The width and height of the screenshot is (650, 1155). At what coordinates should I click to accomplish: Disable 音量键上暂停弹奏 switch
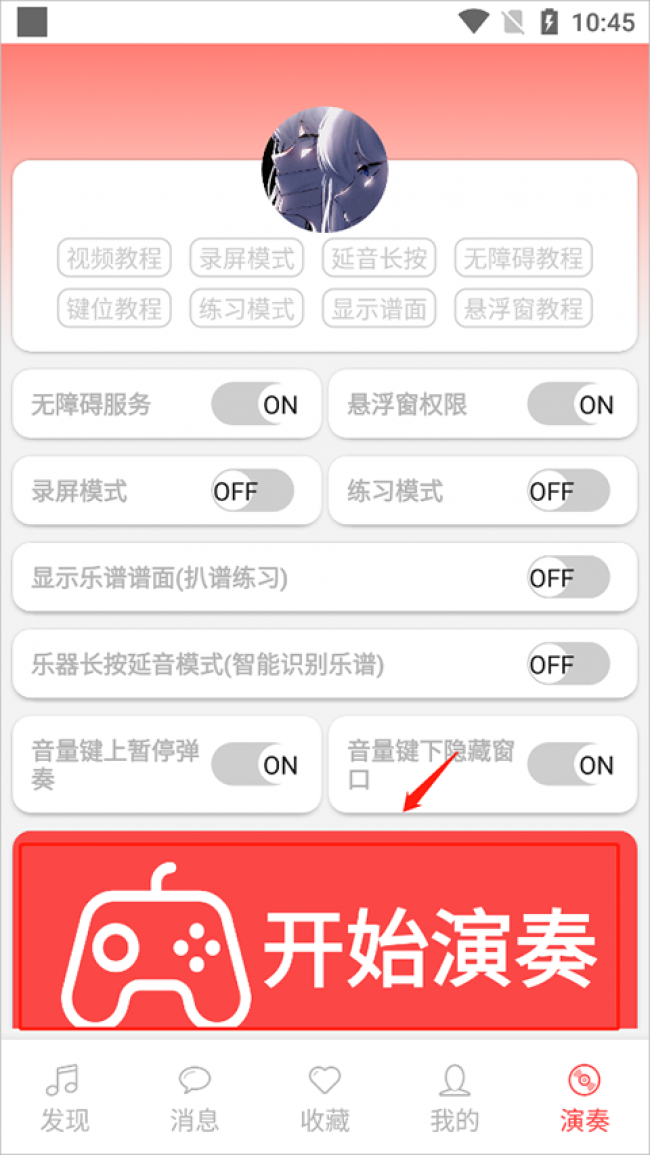point(253,765)
